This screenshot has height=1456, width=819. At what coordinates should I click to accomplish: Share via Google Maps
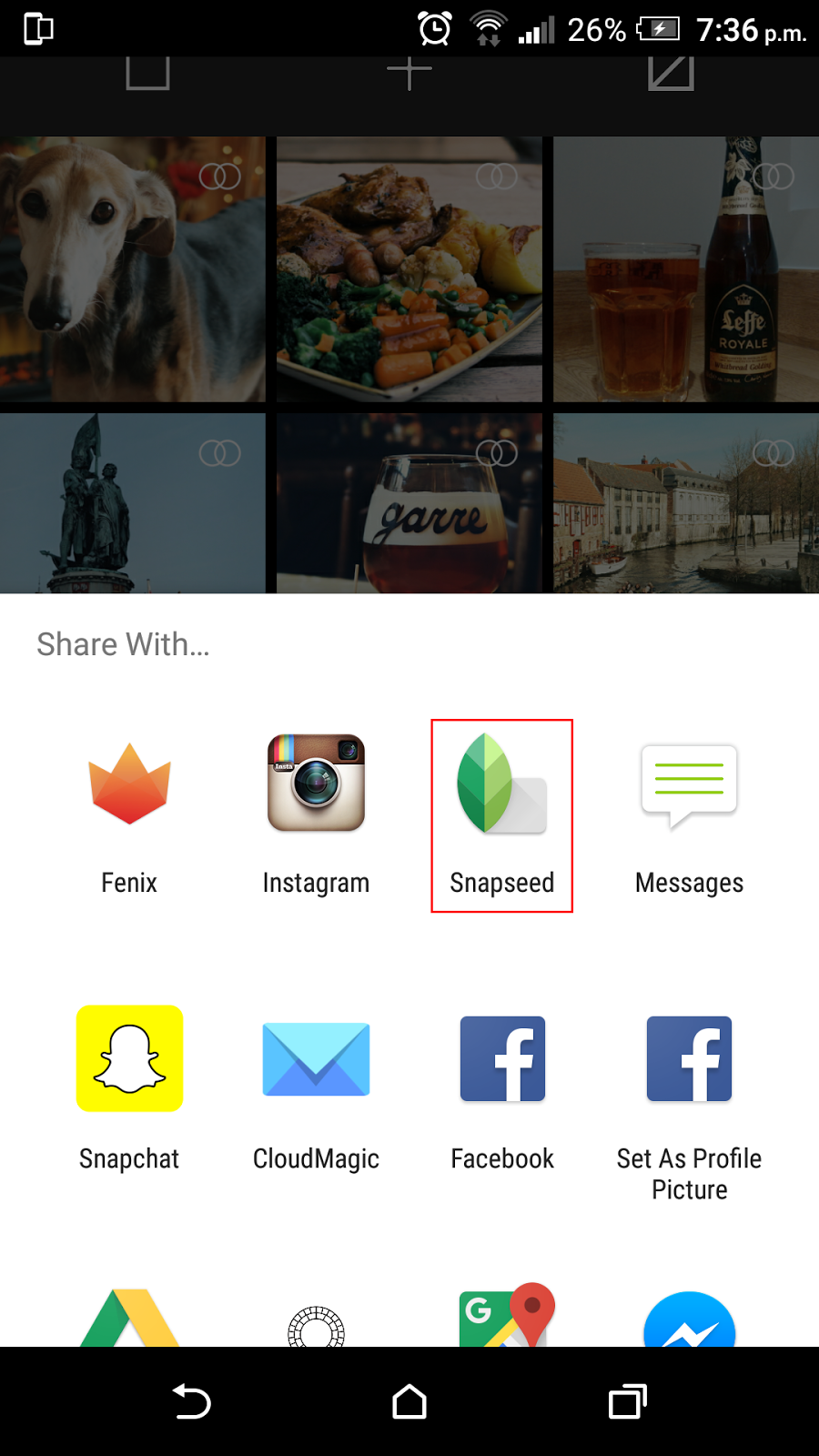click(x=506, y=1316)
